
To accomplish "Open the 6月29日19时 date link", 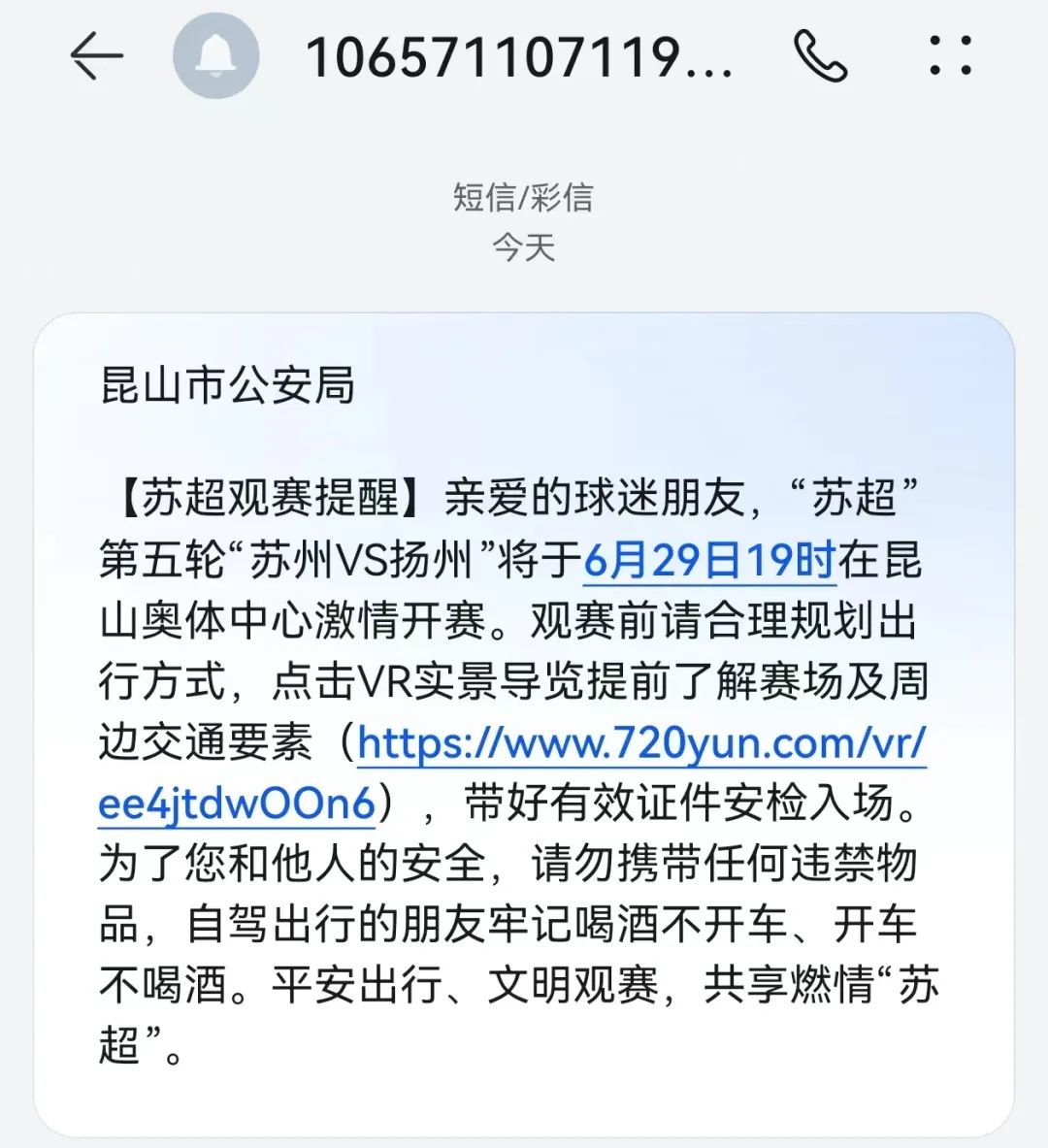I will pyautogui.click(x=709, y=560).
